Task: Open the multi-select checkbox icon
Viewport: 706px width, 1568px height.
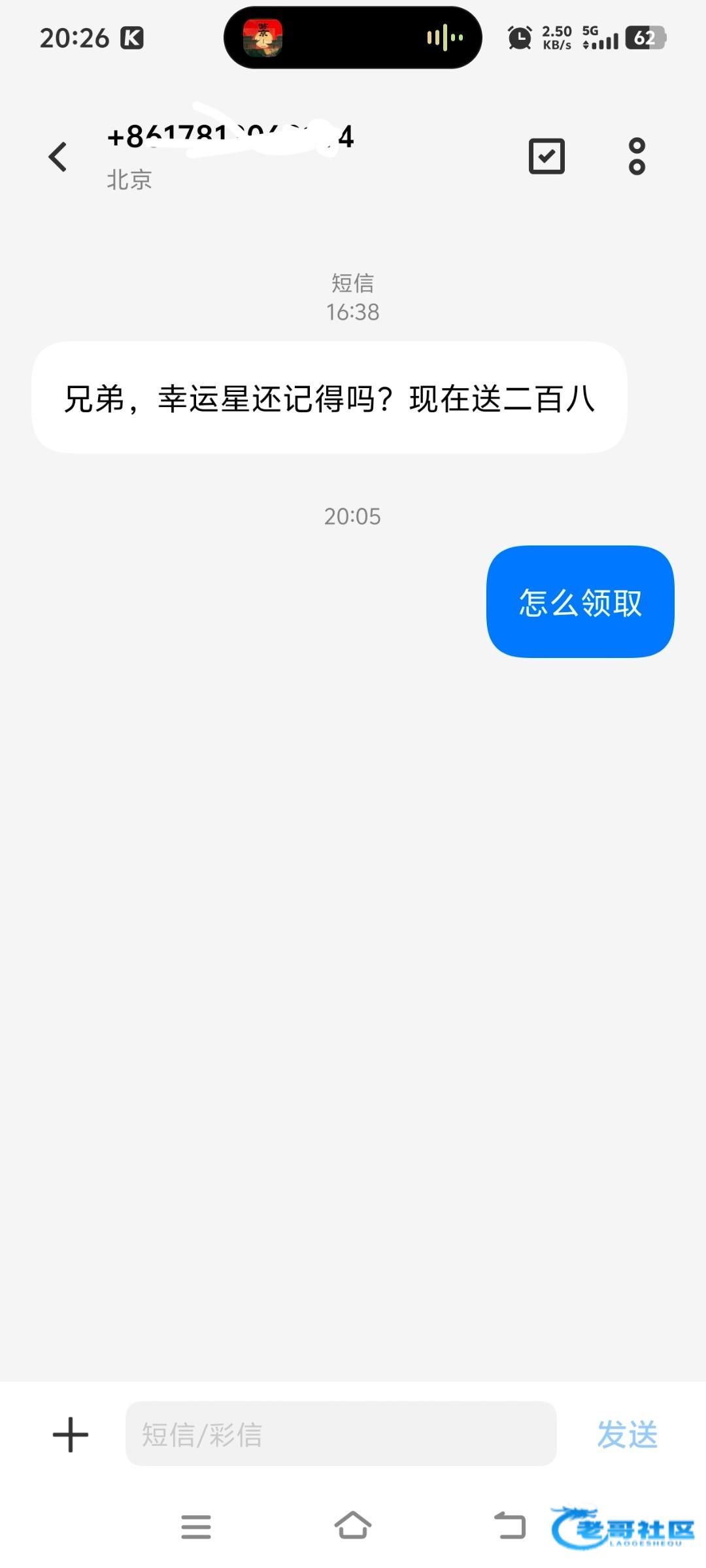Action: [x=546, y=156]
